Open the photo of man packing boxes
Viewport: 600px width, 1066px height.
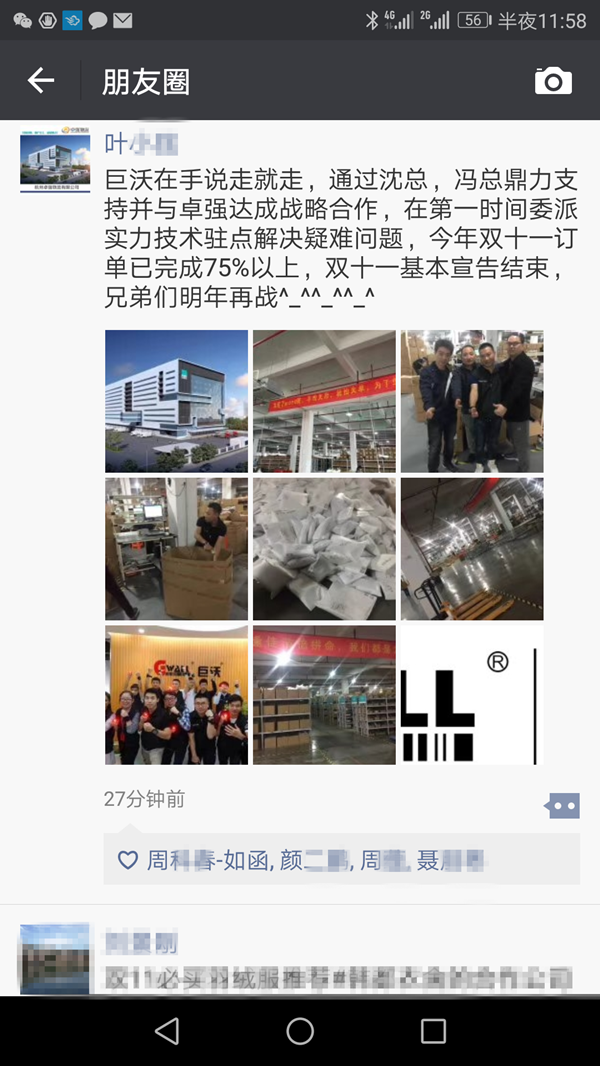pyautogui.click(x=176, y=548)
